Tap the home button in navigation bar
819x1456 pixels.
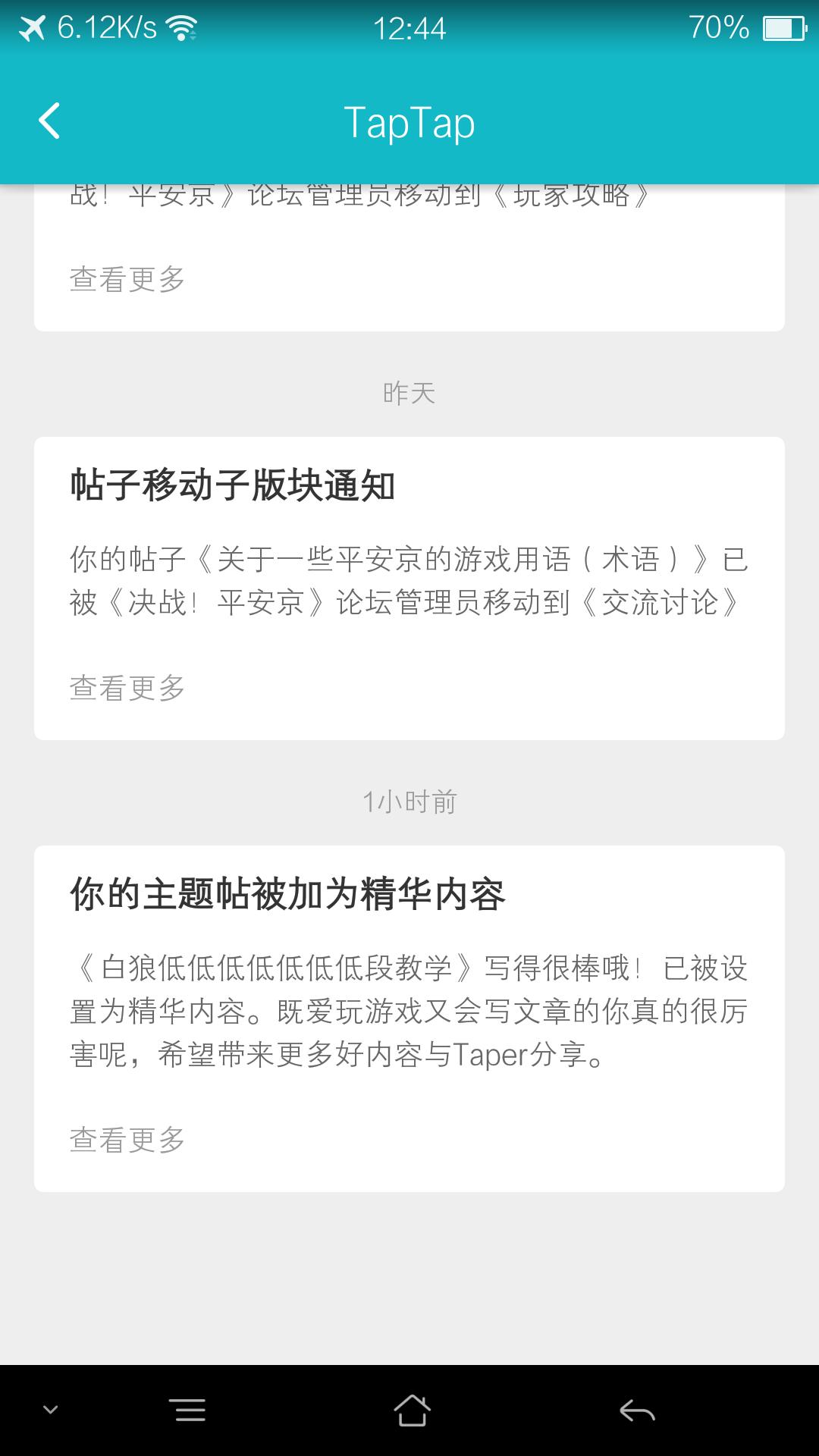coord(409,1408)
